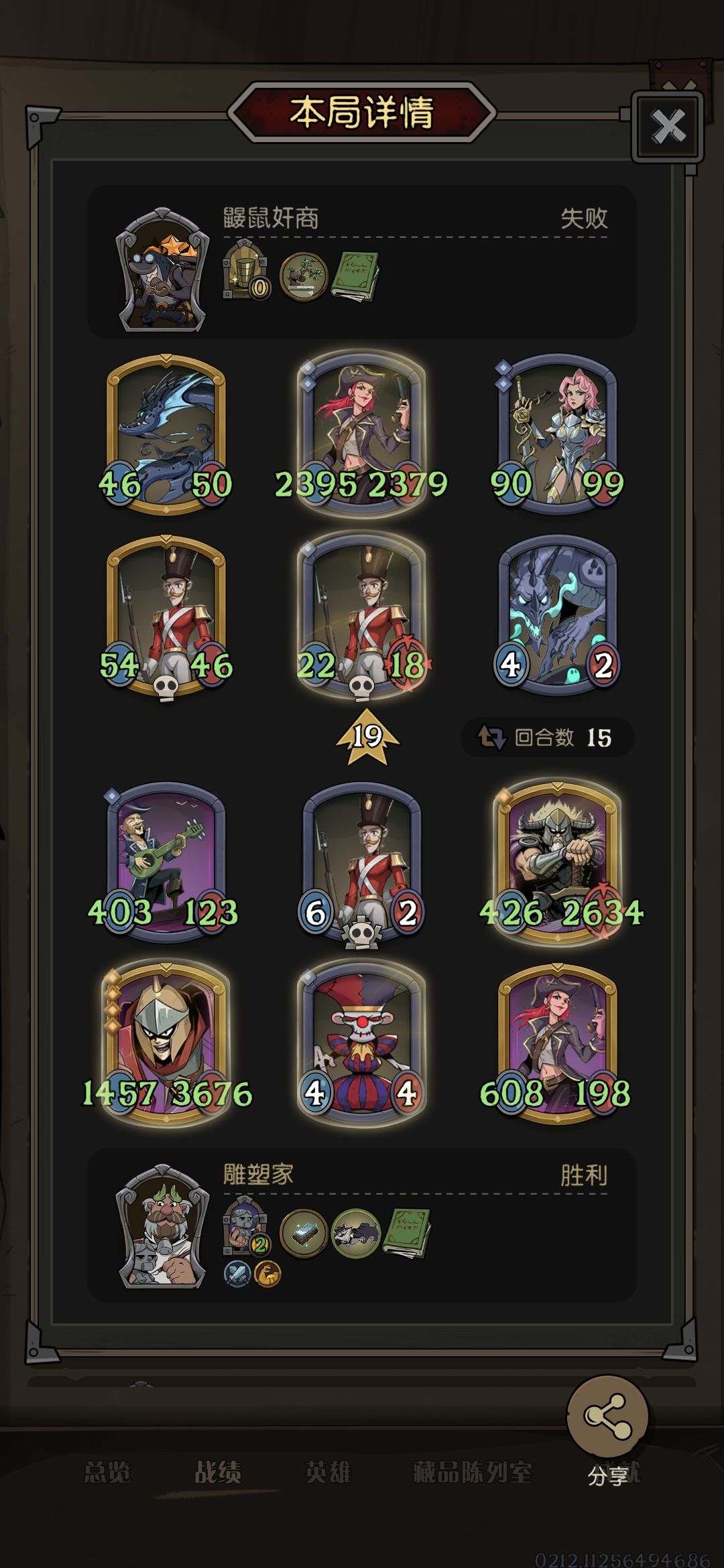Check the soldier card with 22 18
The image size is (724, 1568).
click(x=362, y=616)
